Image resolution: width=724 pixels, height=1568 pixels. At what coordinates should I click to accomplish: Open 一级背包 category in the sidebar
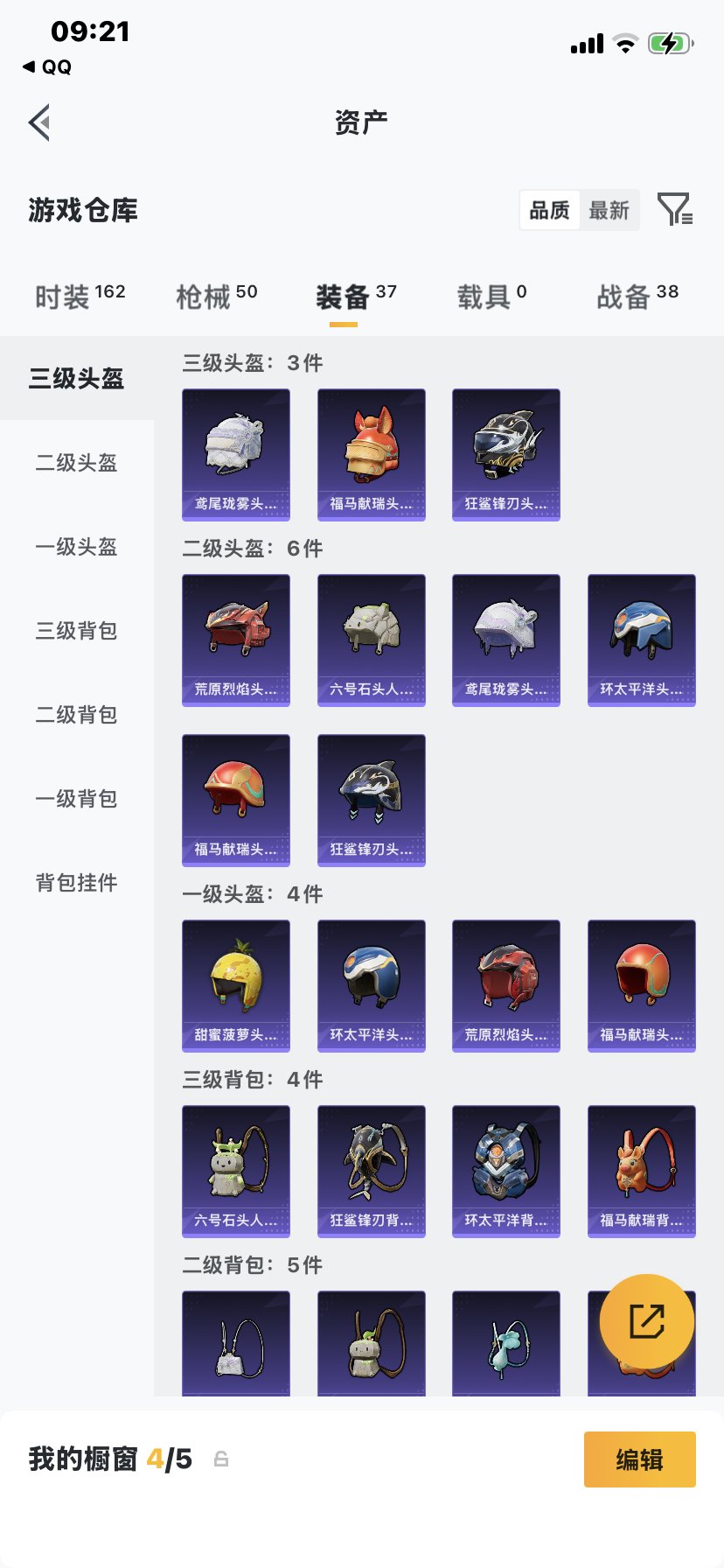point(75,800)
